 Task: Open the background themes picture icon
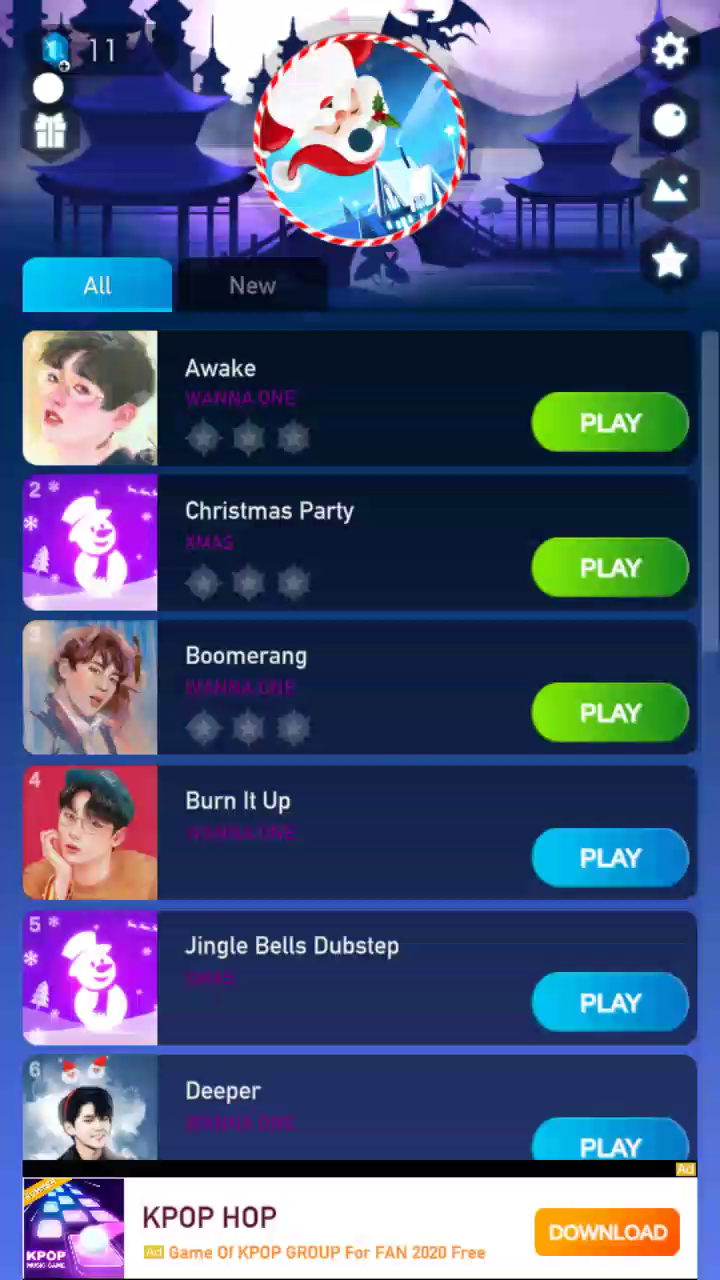coord(669,190)
